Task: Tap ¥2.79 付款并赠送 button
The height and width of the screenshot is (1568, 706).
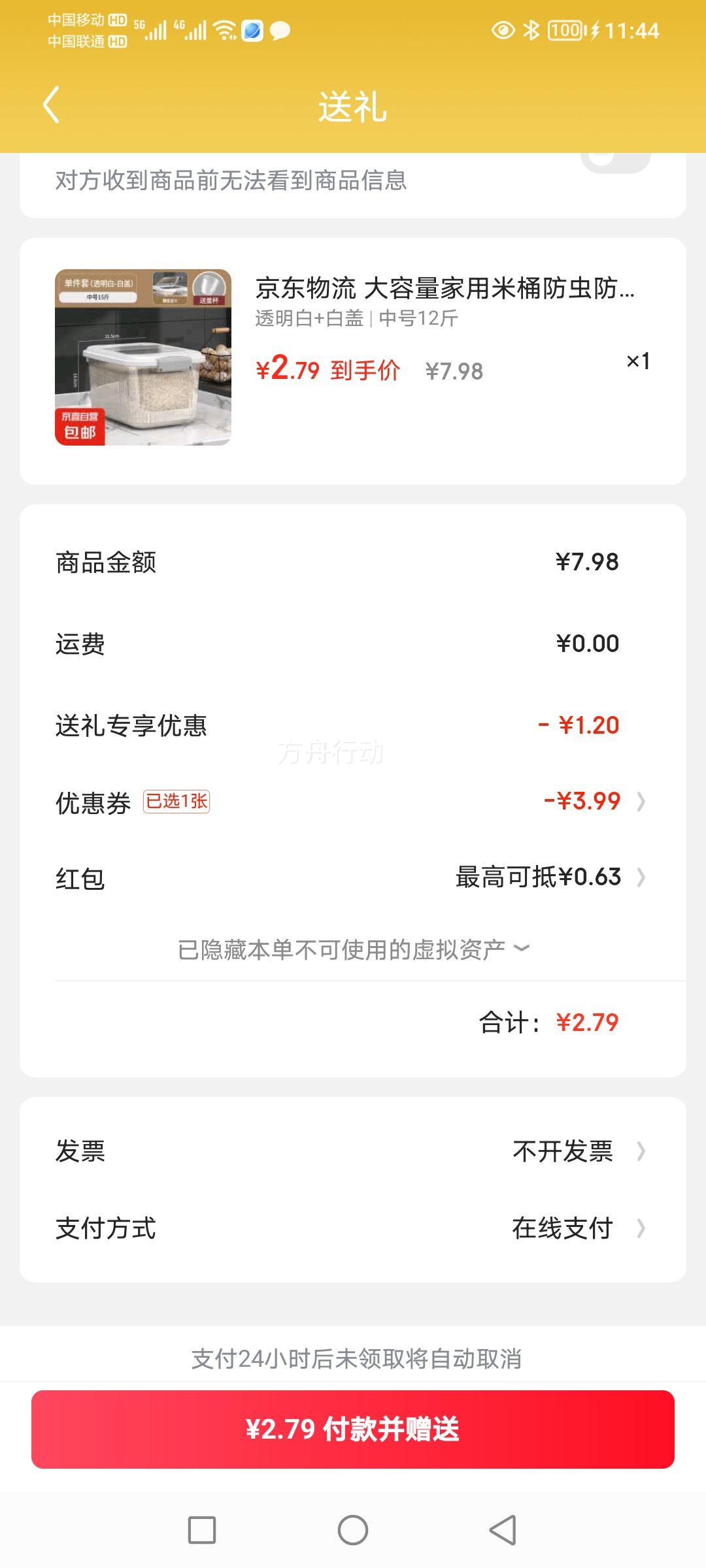Action: (353, 1429)
